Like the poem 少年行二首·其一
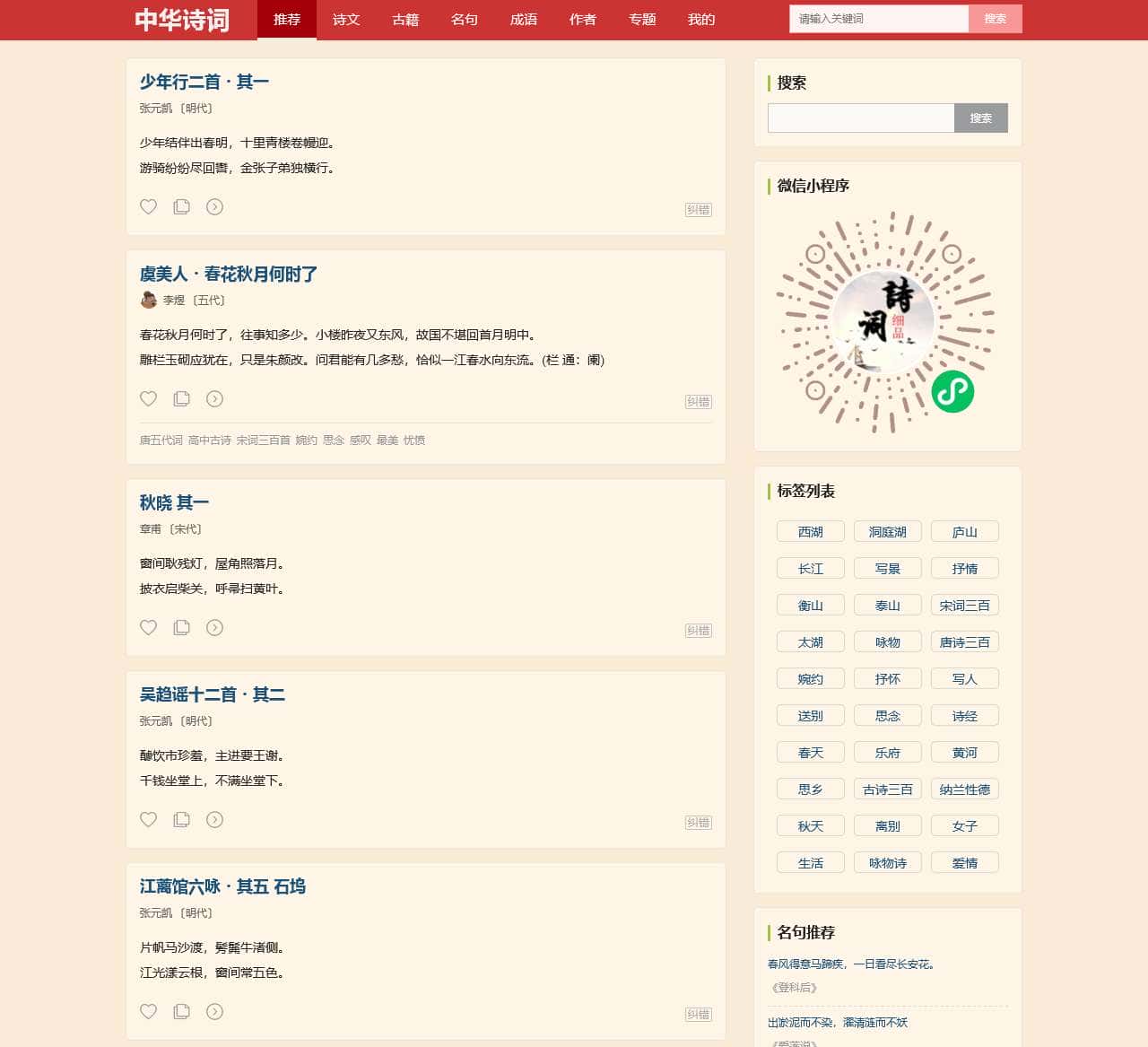Viewport: 1148px width, 1047px height. (x=149, y=207)
